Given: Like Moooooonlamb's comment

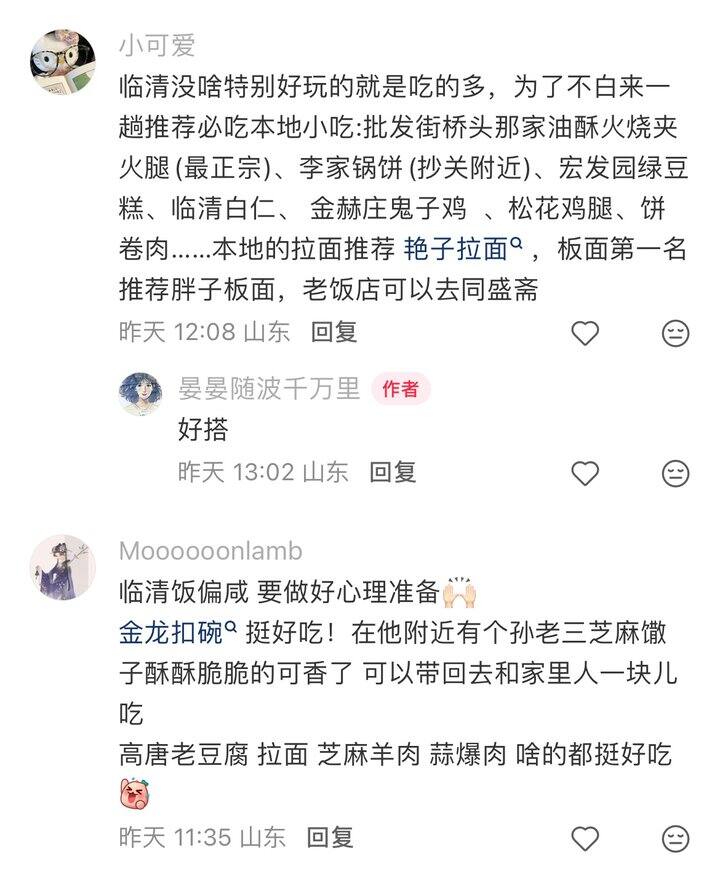Looking at the screenshot, I should (585, 838).
